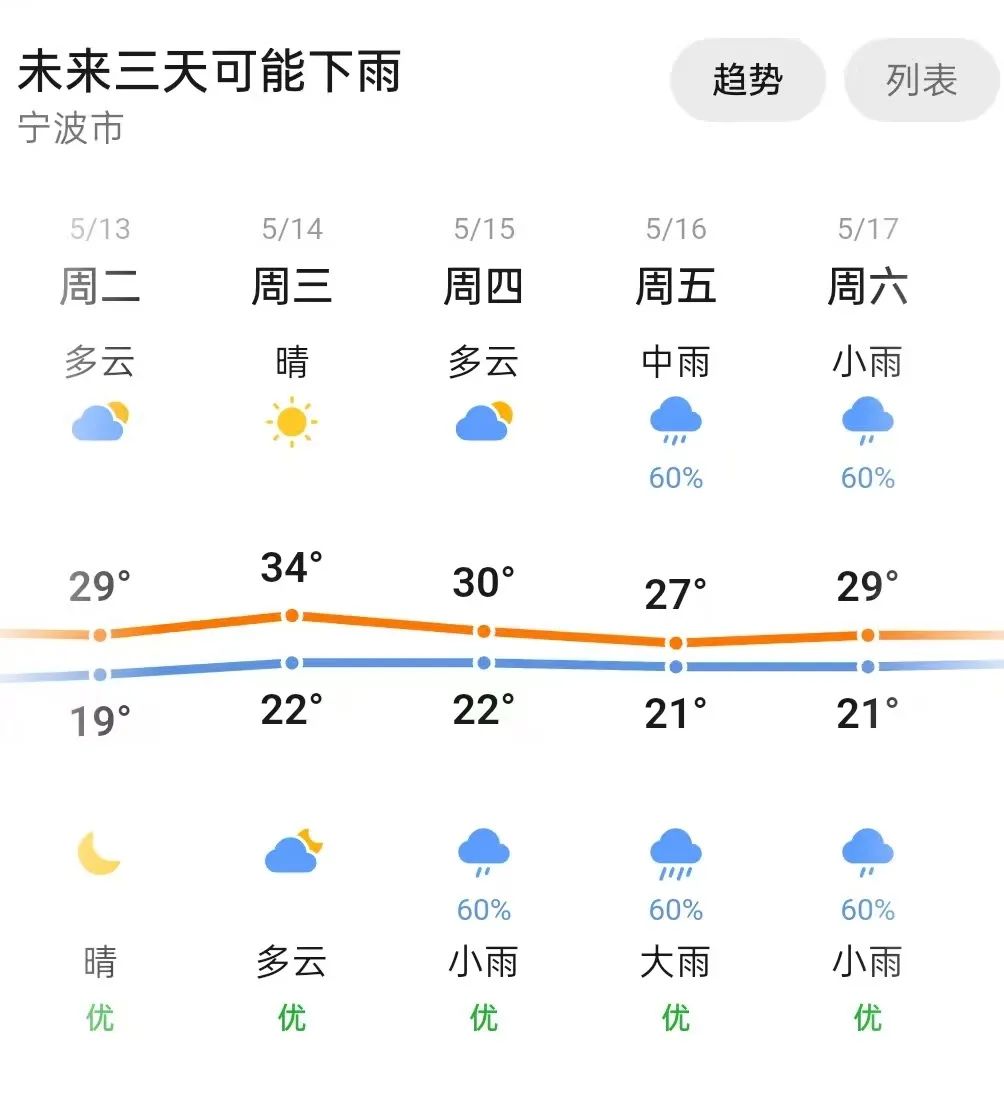Screen dimensions: 1004x1097
Task: Select the sunny icon under 周三
Action: (x=290, y=420)
